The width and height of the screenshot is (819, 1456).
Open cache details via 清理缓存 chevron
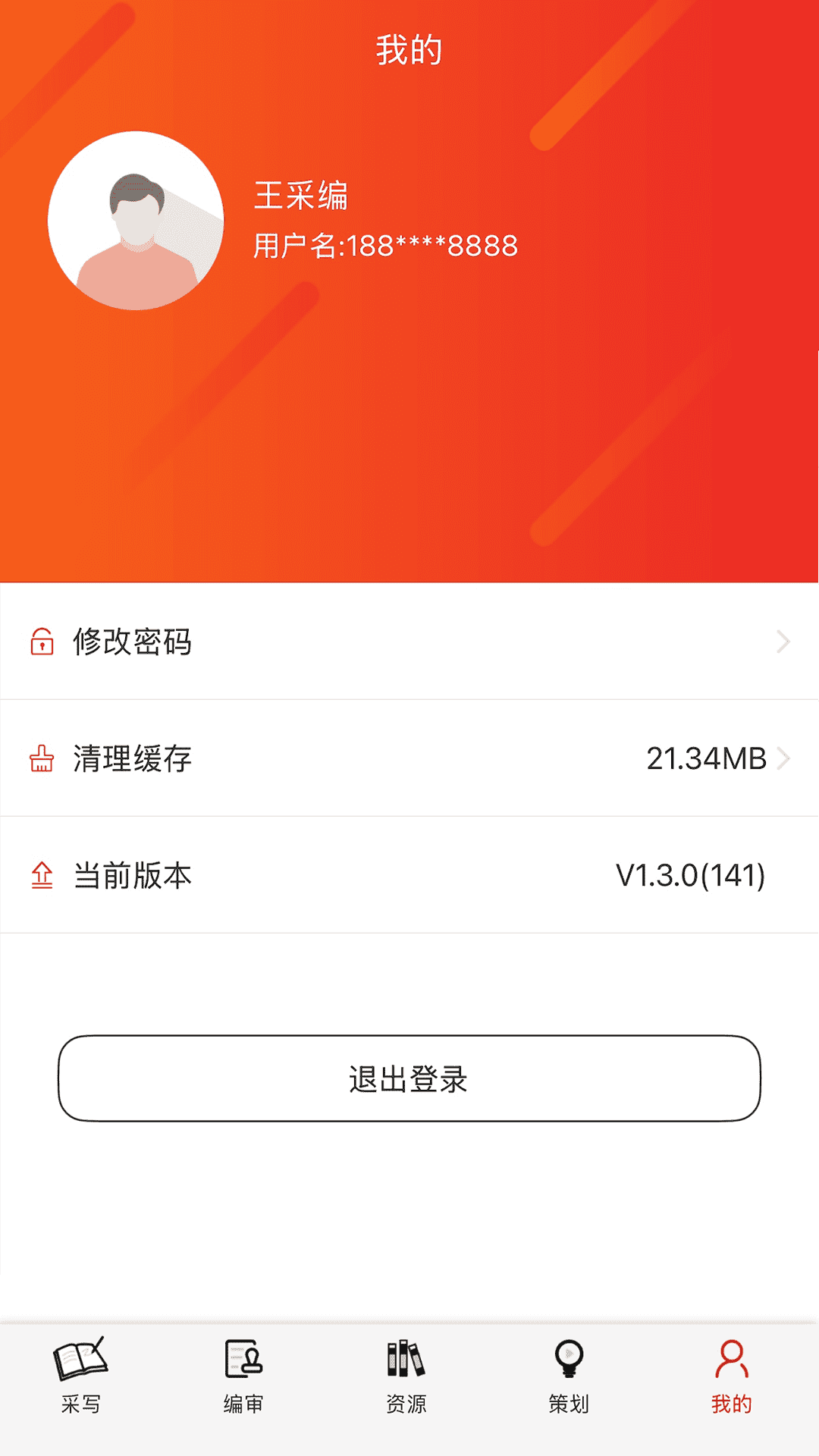783,760
